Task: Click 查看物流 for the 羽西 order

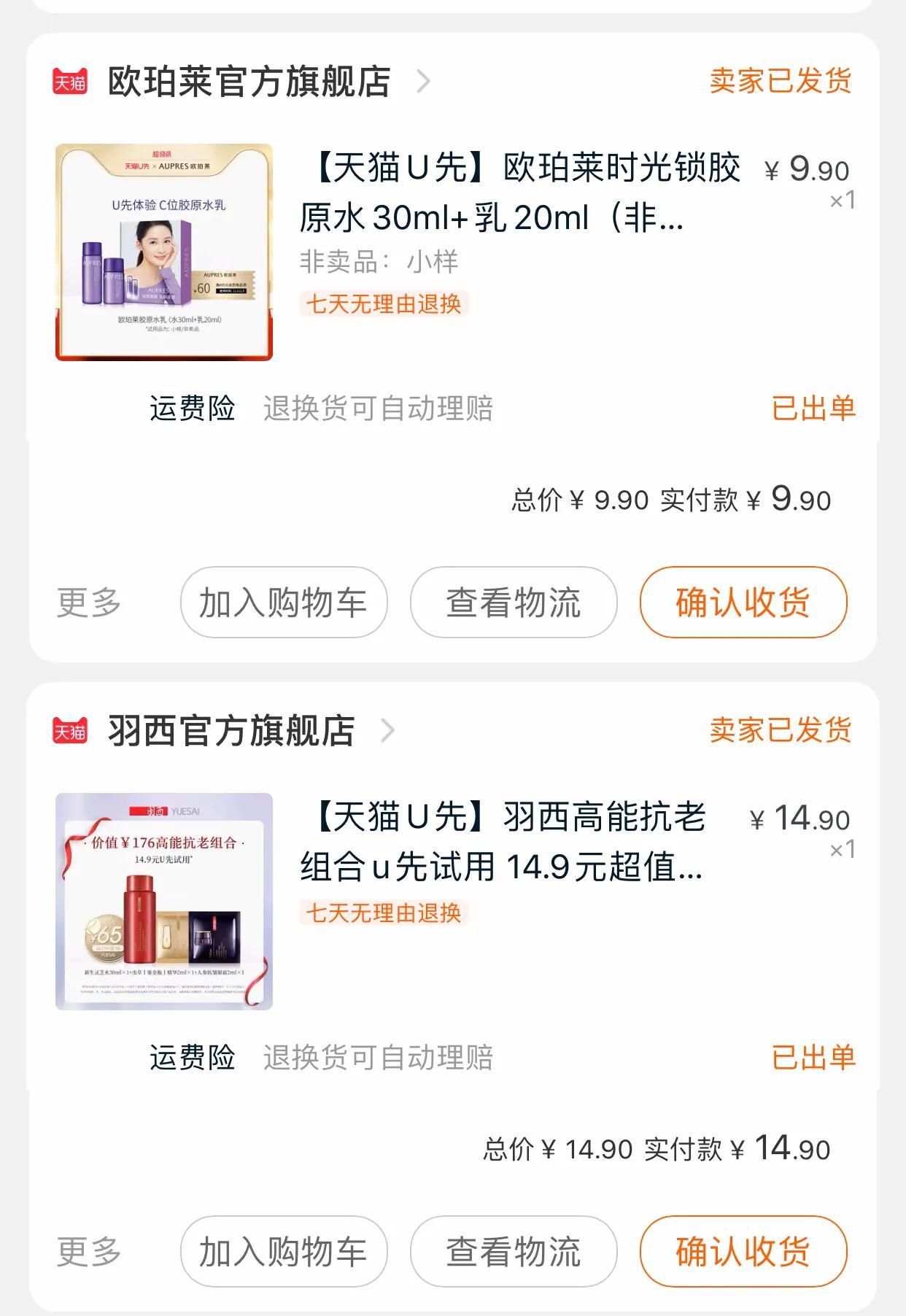Action: (513, 1250)
